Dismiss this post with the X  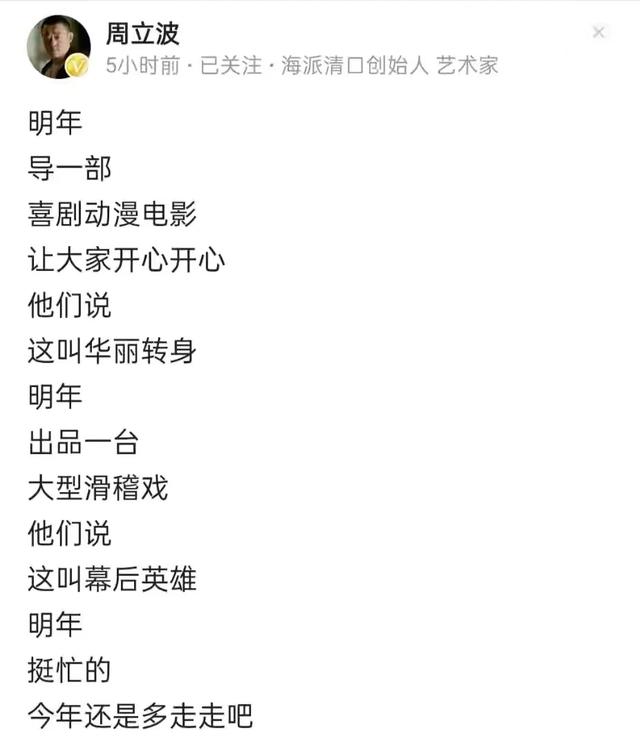tap(598, 32)
